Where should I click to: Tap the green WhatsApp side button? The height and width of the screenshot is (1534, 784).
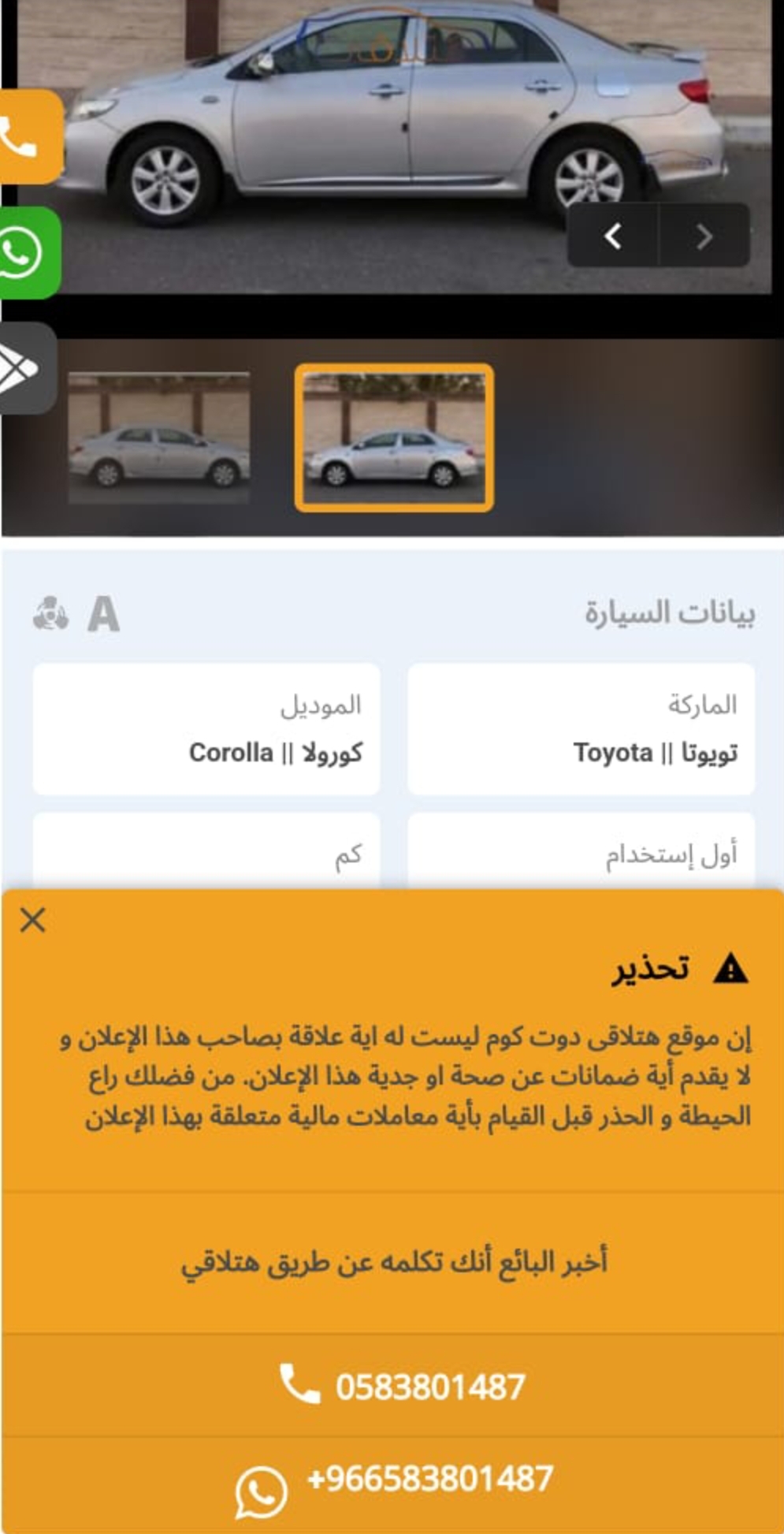29,253
